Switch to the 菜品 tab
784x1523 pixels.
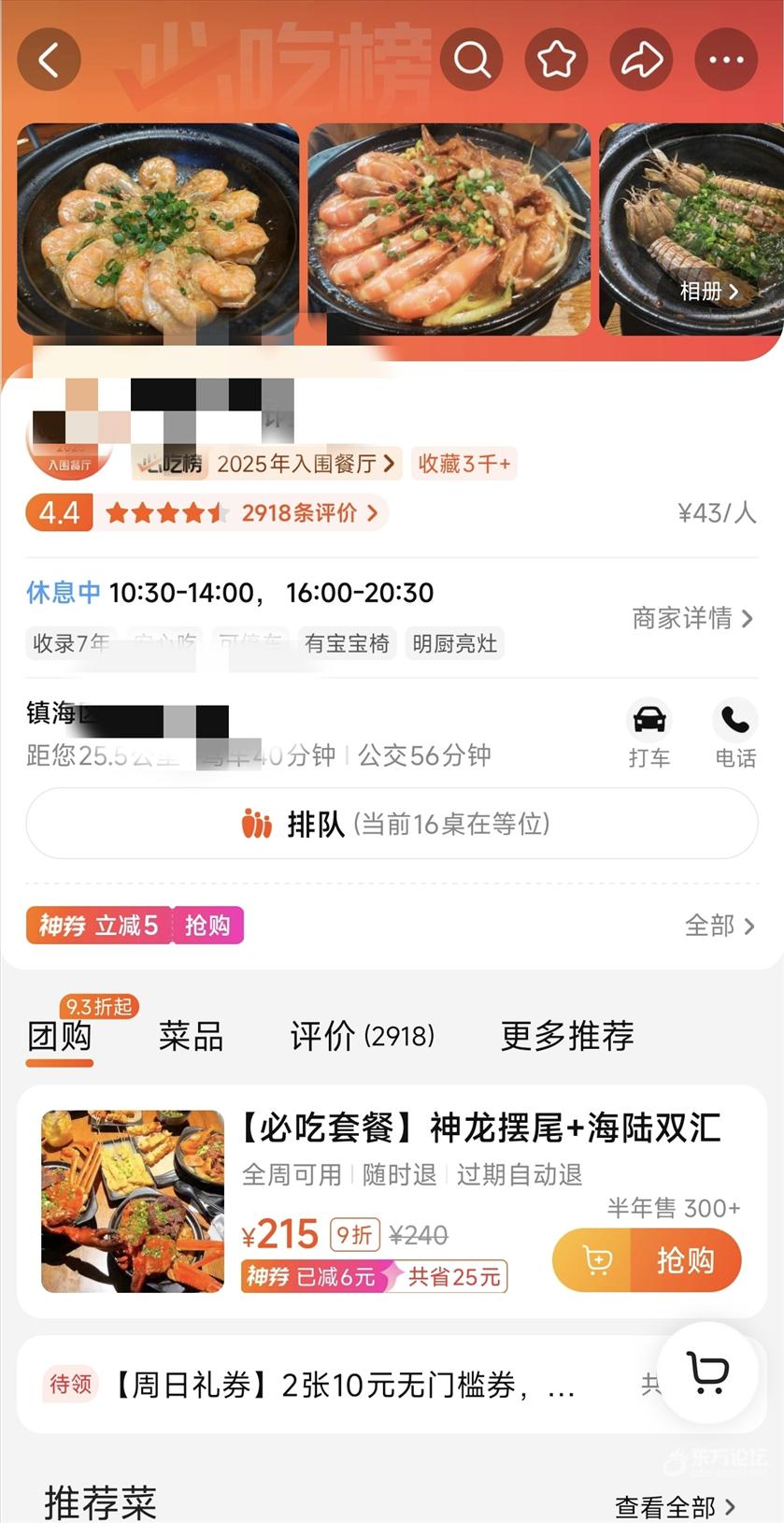point(191,1036)
